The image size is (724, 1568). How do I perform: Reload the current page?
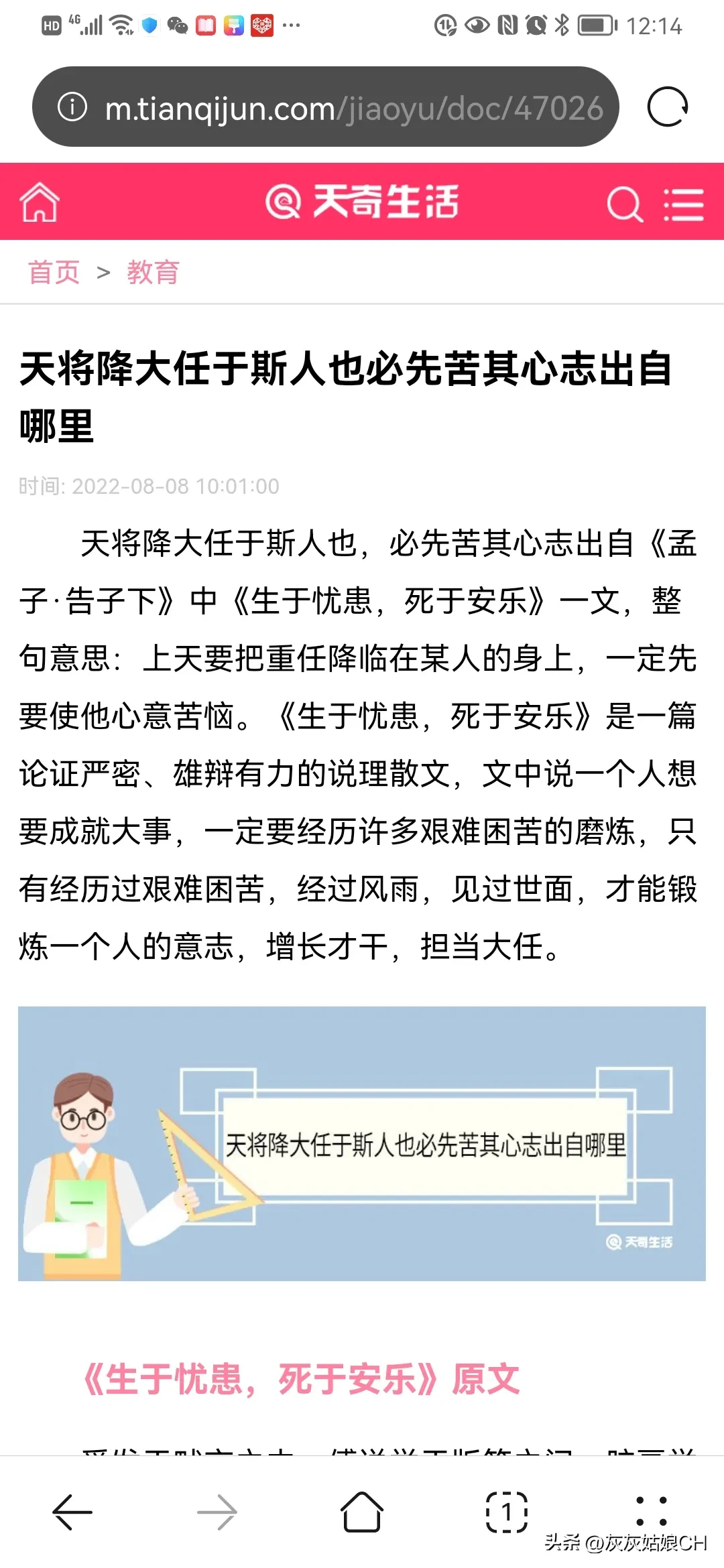pos(667,107)
